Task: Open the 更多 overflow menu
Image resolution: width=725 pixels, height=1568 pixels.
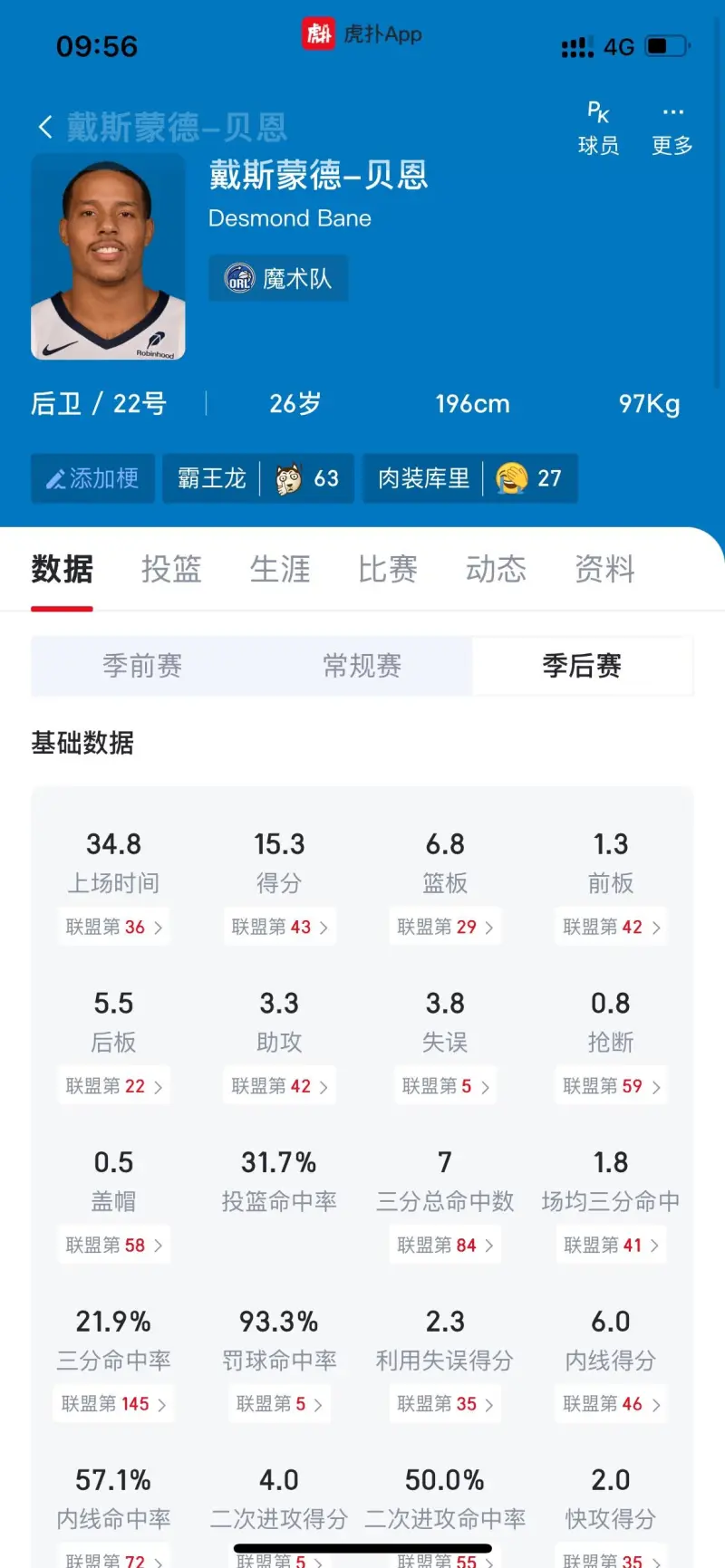Action: (x=672, y=129)
